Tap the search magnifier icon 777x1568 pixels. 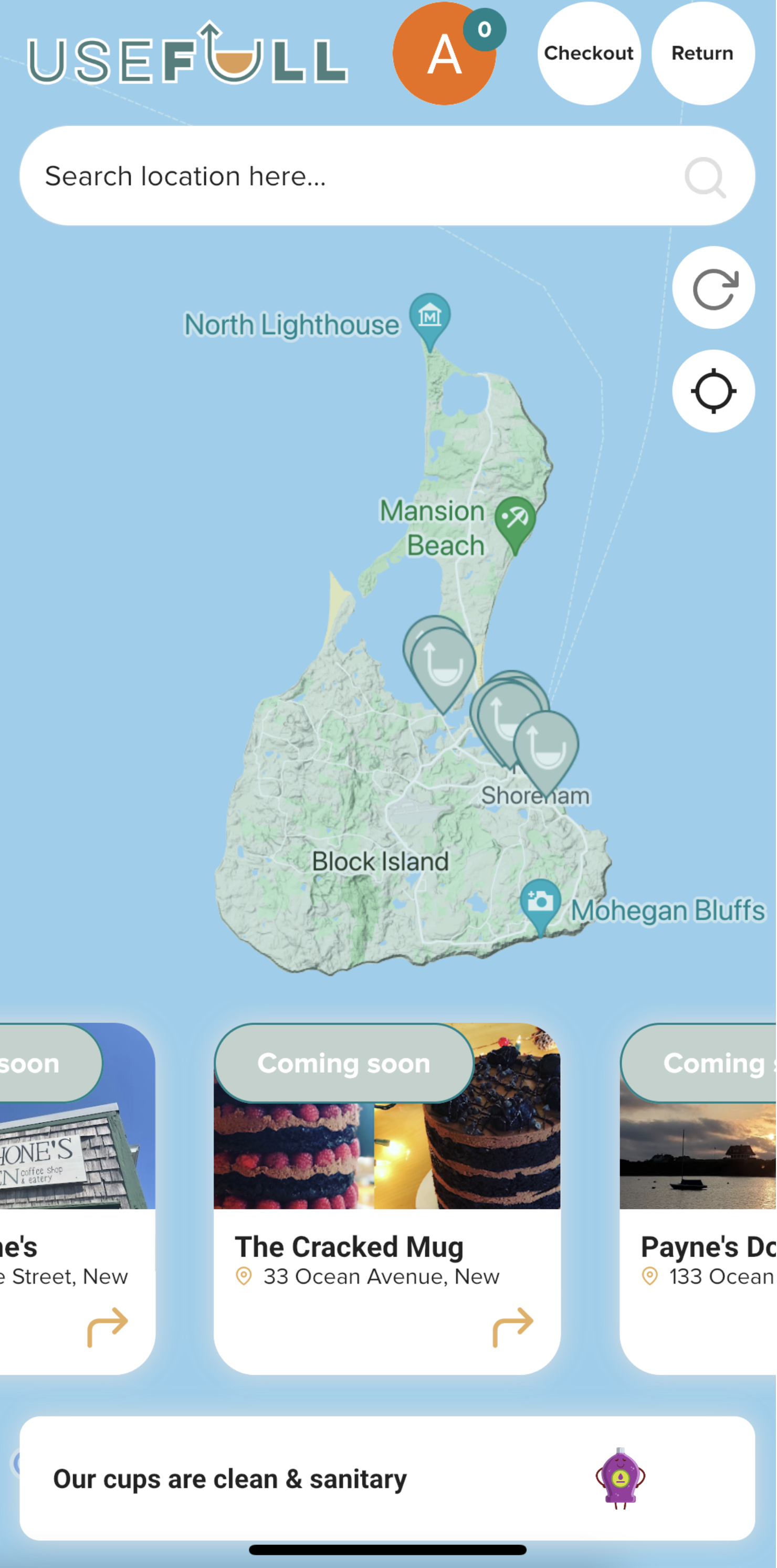tap(705, 177)
